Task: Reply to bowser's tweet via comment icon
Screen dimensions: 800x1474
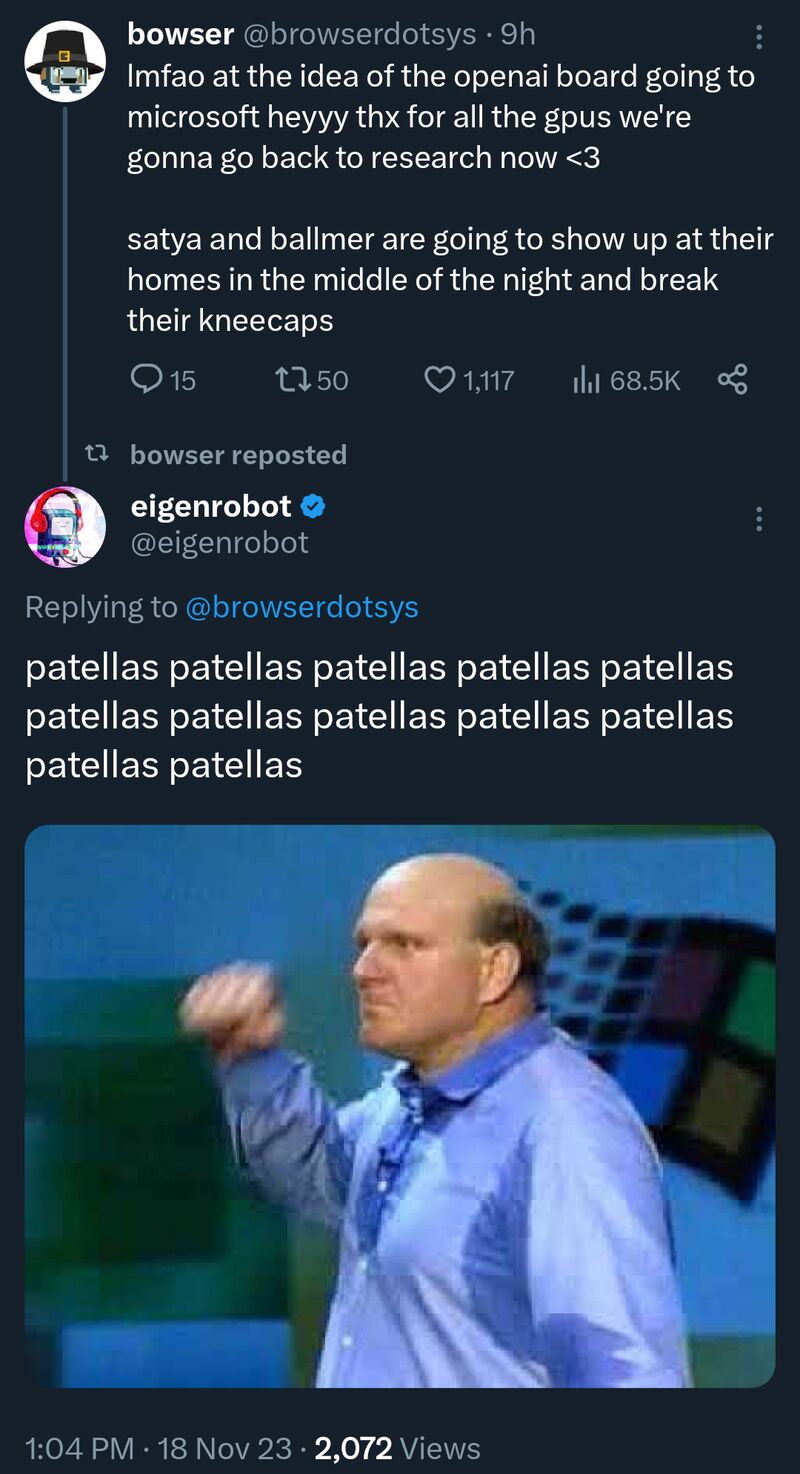Action: click(147, 379)
